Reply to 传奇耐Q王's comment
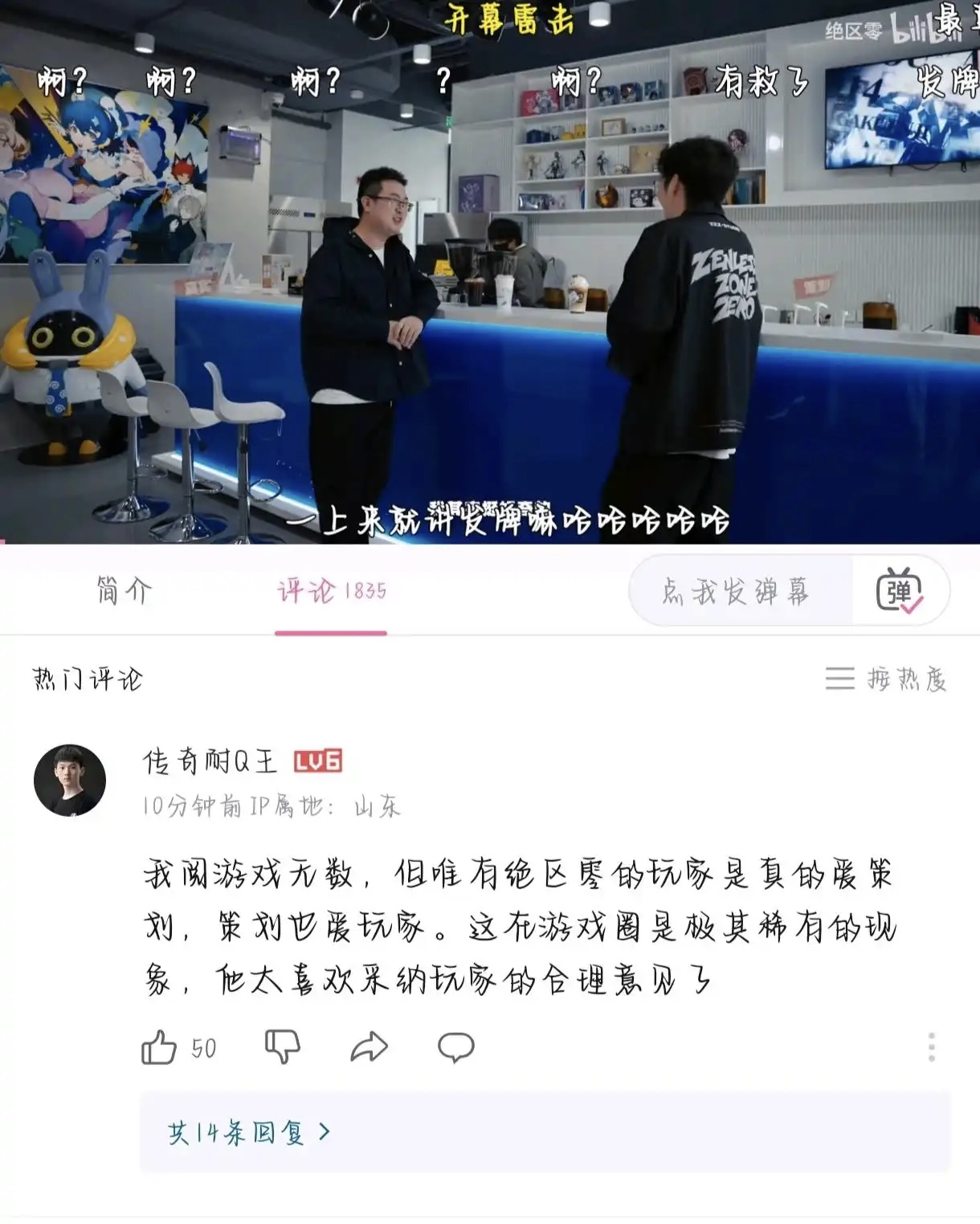The width and height of the screenshot is (980, 1224). point(455,1047)
